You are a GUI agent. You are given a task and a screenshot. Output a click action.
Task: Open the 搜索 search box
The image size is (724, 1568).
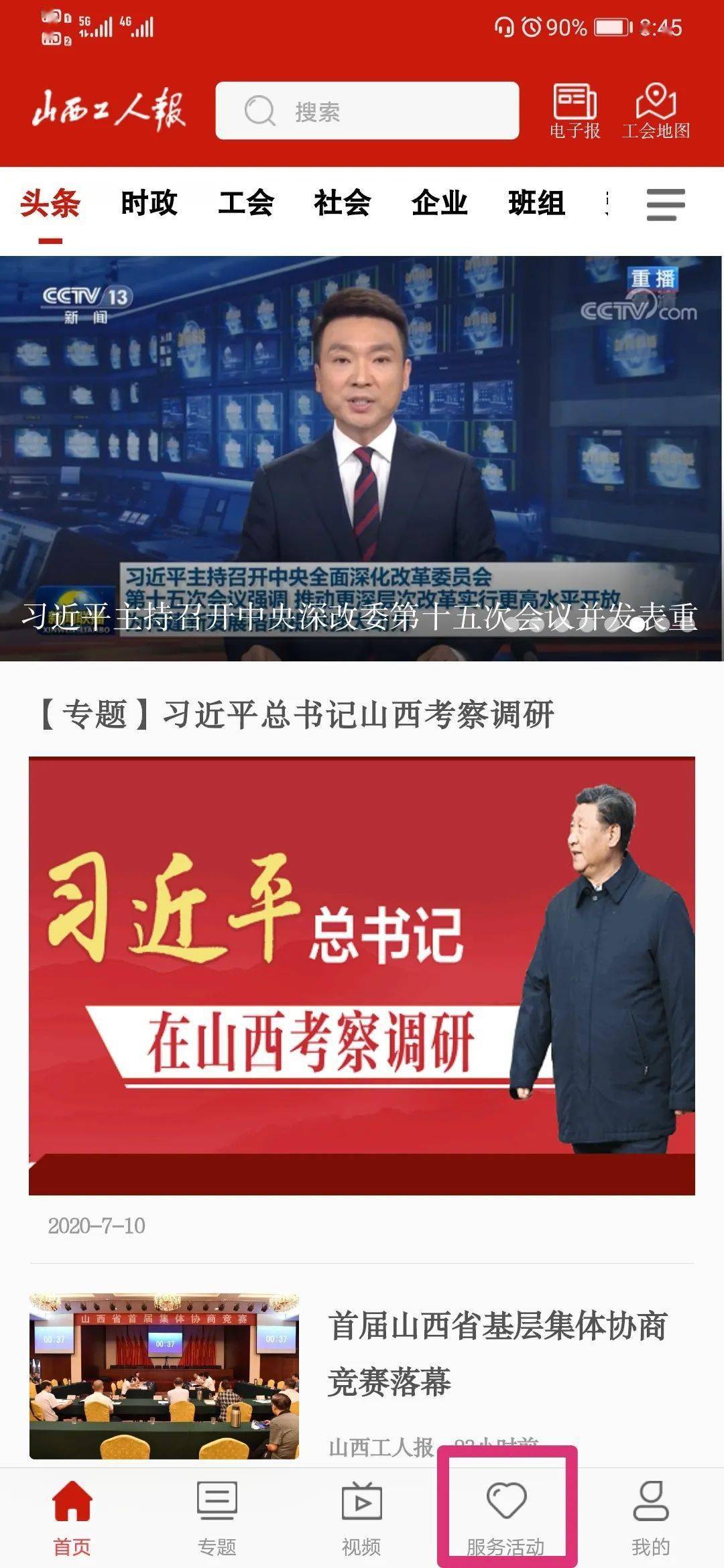(367, 111)
